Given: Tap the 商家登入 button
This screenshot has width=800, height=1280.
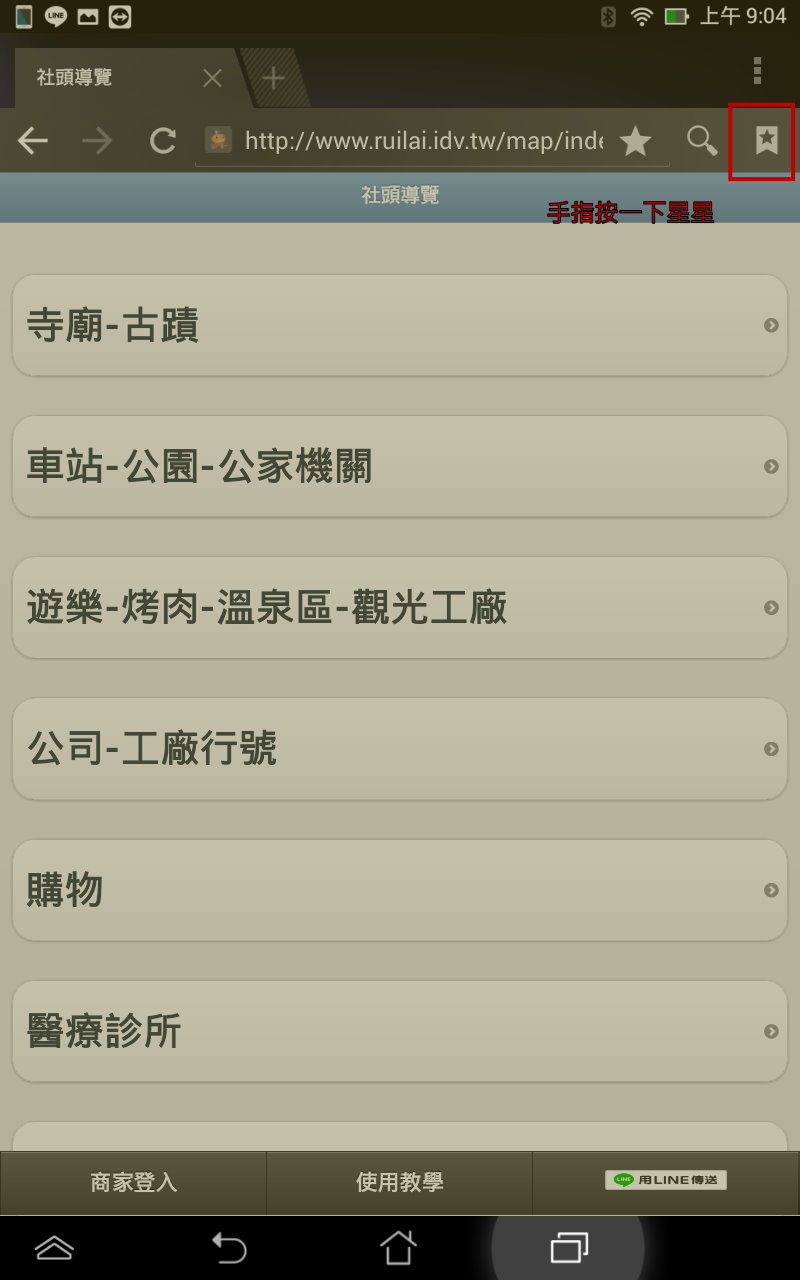Looking at the screenshot, I should [133, 1182].
